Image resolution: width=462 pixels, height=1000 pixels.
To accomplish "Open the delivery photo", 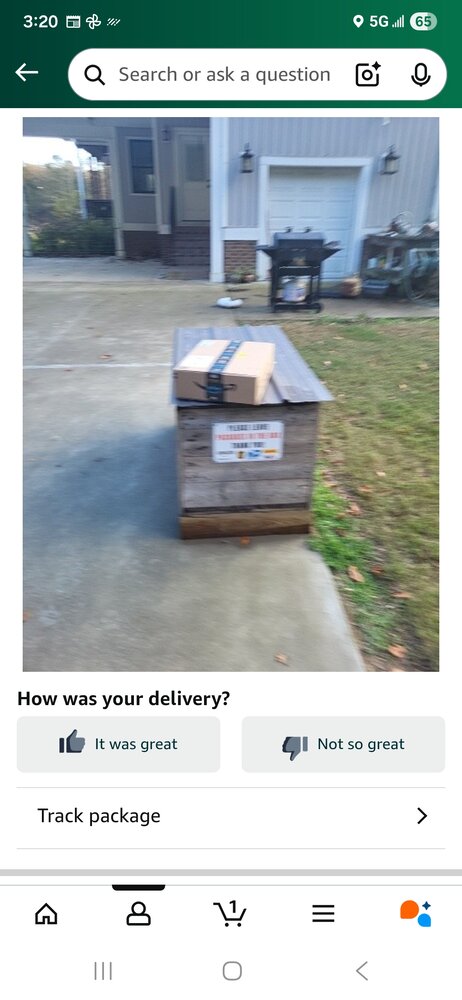I will [x=231, y=394].
